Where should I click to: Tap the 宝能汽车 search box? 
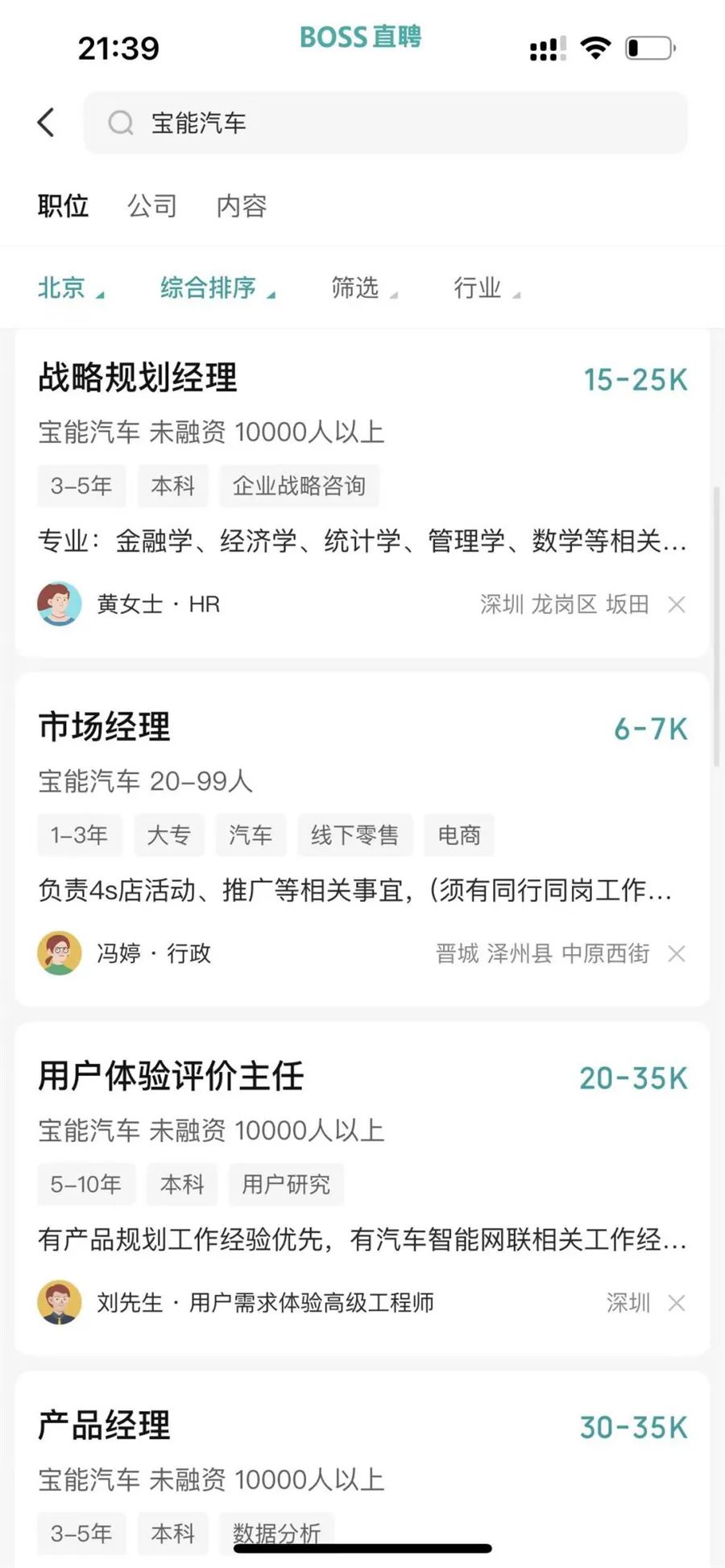(x=385, y=123)
